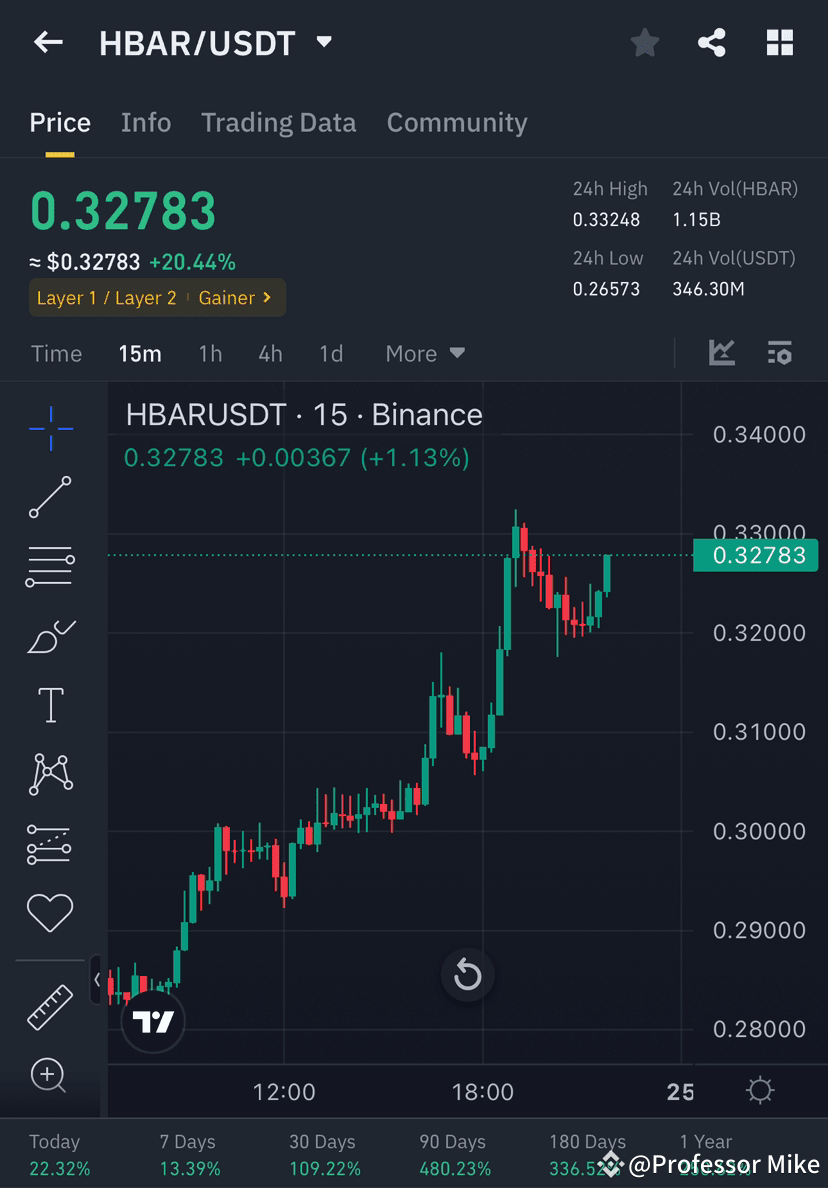Open the XABCD pattern tool
Viewport: 828px width, 1188px height.
coord(50,773)
